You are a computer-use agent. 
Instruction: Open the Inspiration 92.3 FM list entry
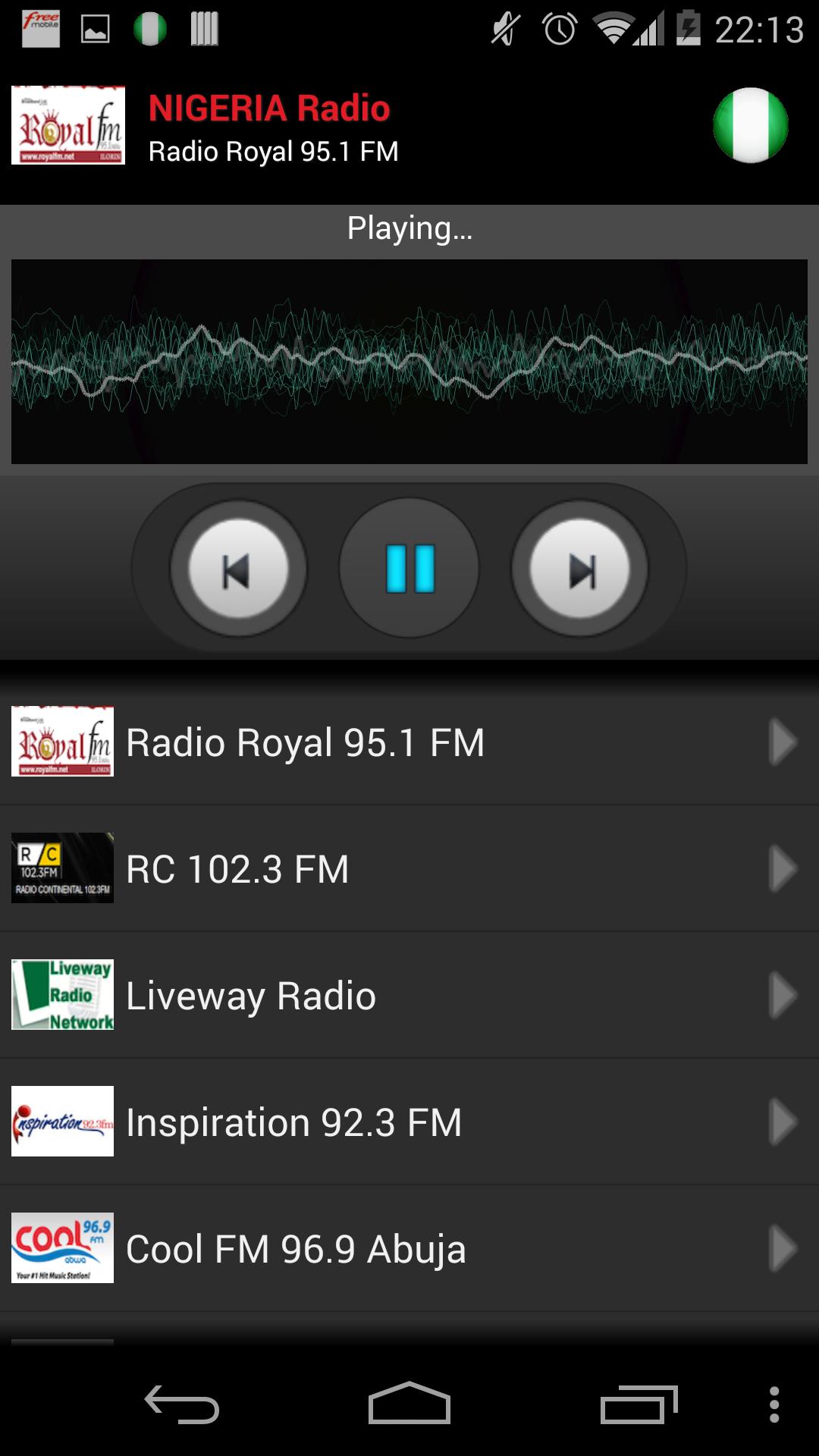click(303, 1122)
